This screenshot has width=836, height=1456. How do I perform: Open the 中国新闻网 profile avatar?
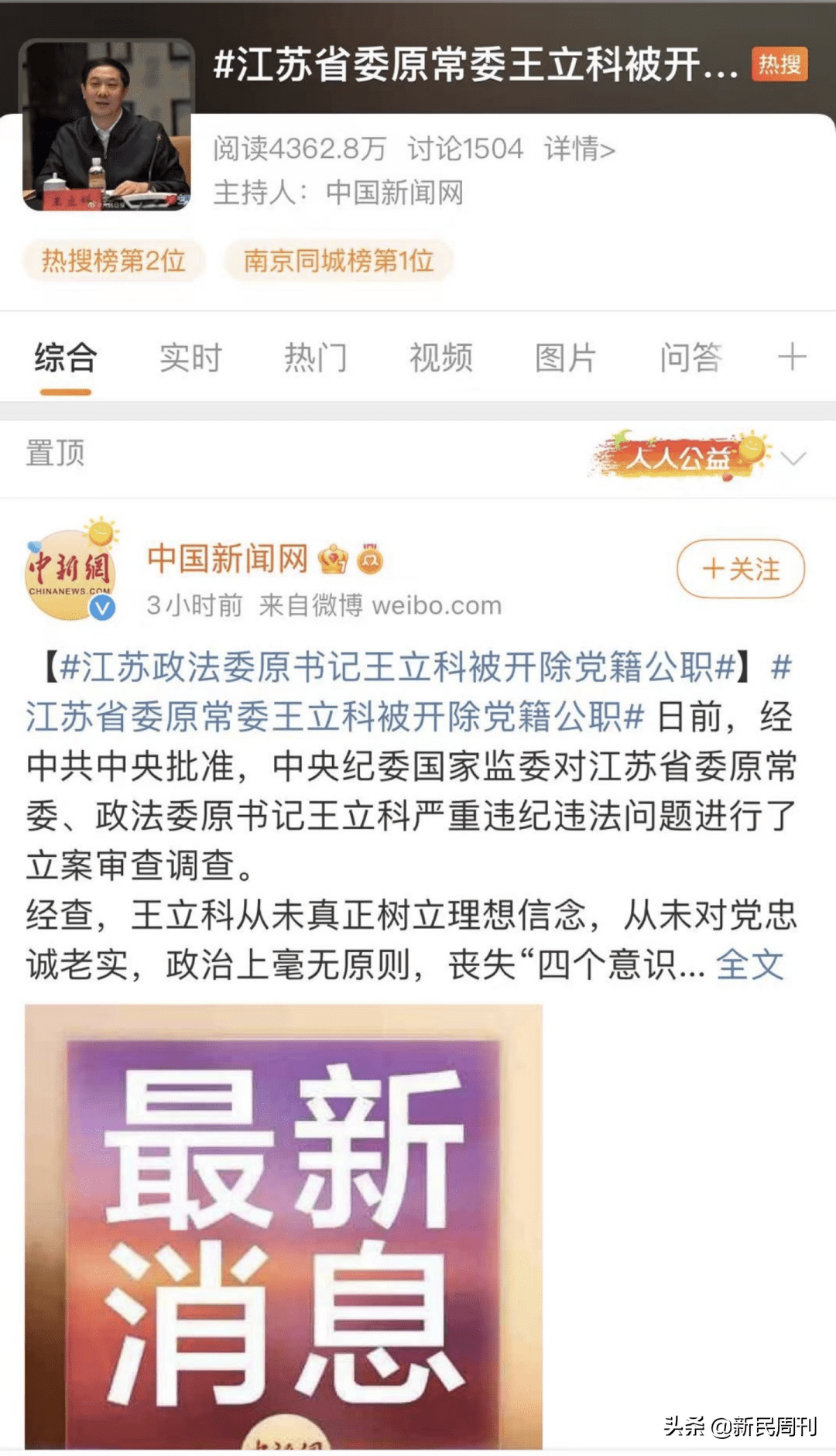pyautogui.click(x=70, y=570)
